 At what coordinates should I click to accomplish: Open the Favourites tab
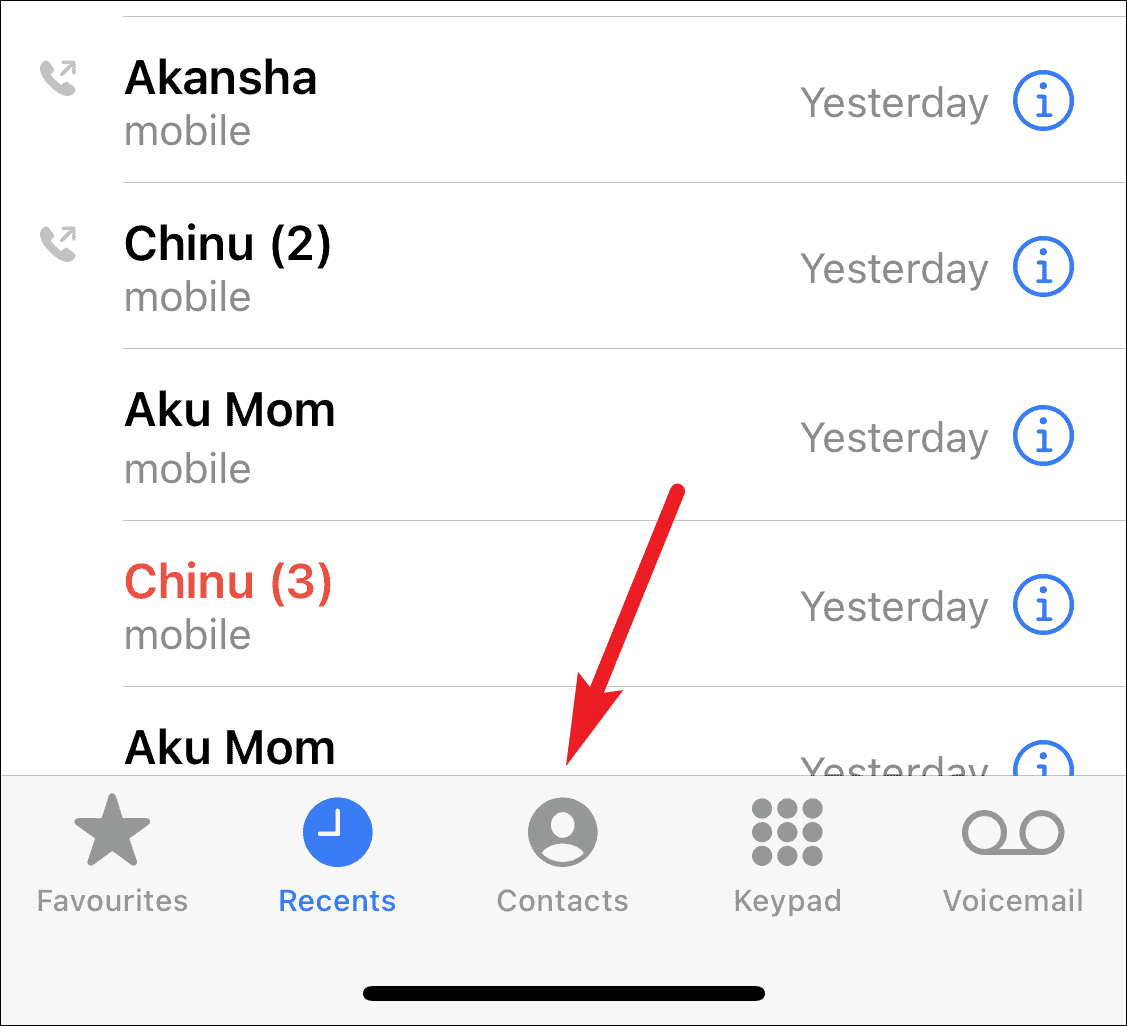[112, 856]
